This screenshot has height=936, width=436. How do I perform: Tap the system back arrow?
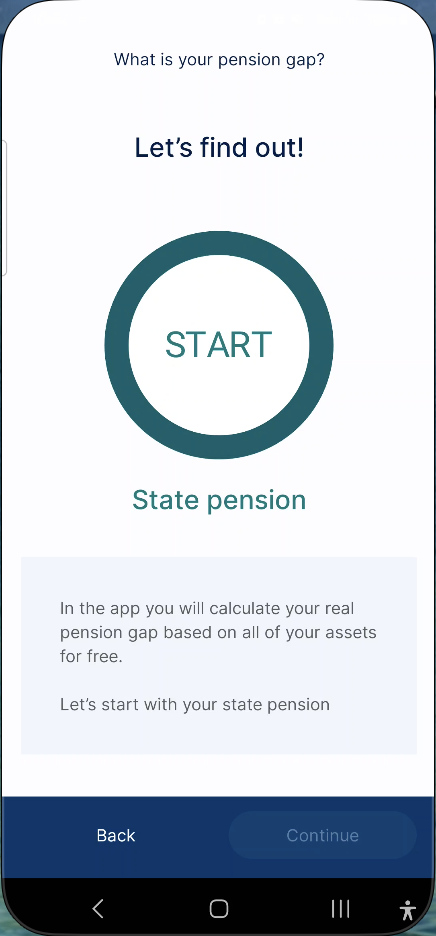(98, 909)
